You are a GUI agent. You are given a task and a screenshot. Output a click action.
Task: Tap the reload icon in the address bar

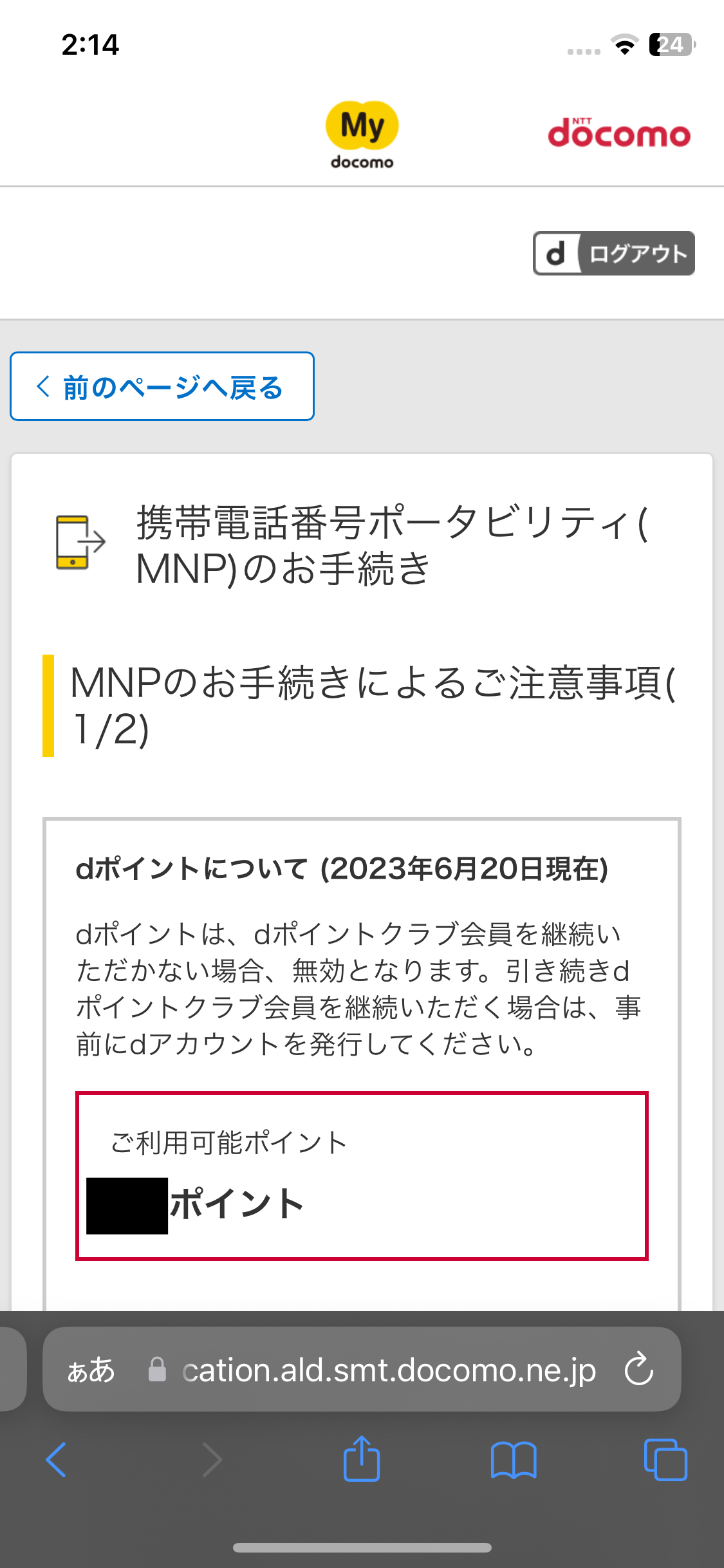click(638, 1370)
